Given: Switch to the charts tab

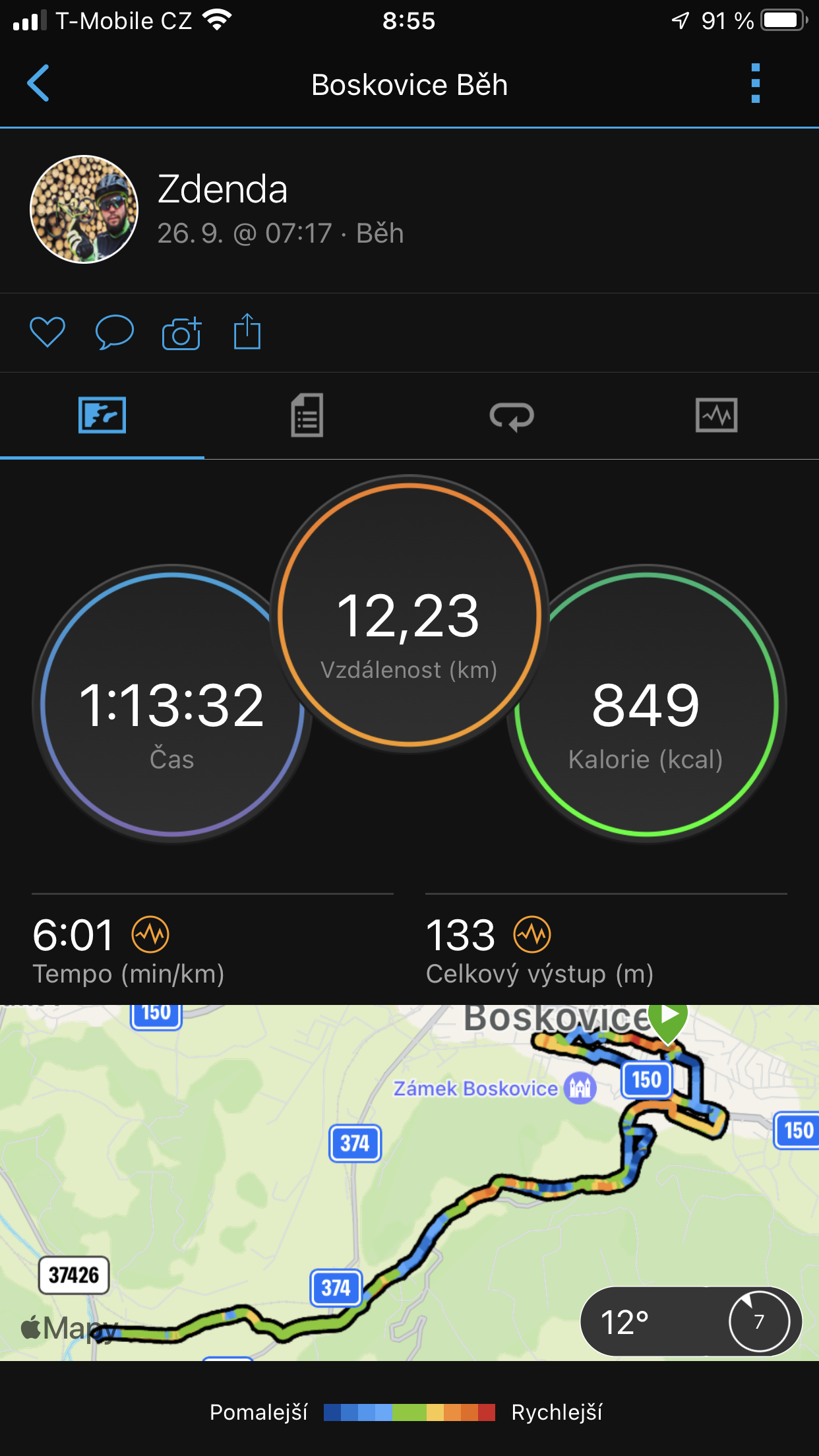Looking at the screenshot, I should [717, 415].
